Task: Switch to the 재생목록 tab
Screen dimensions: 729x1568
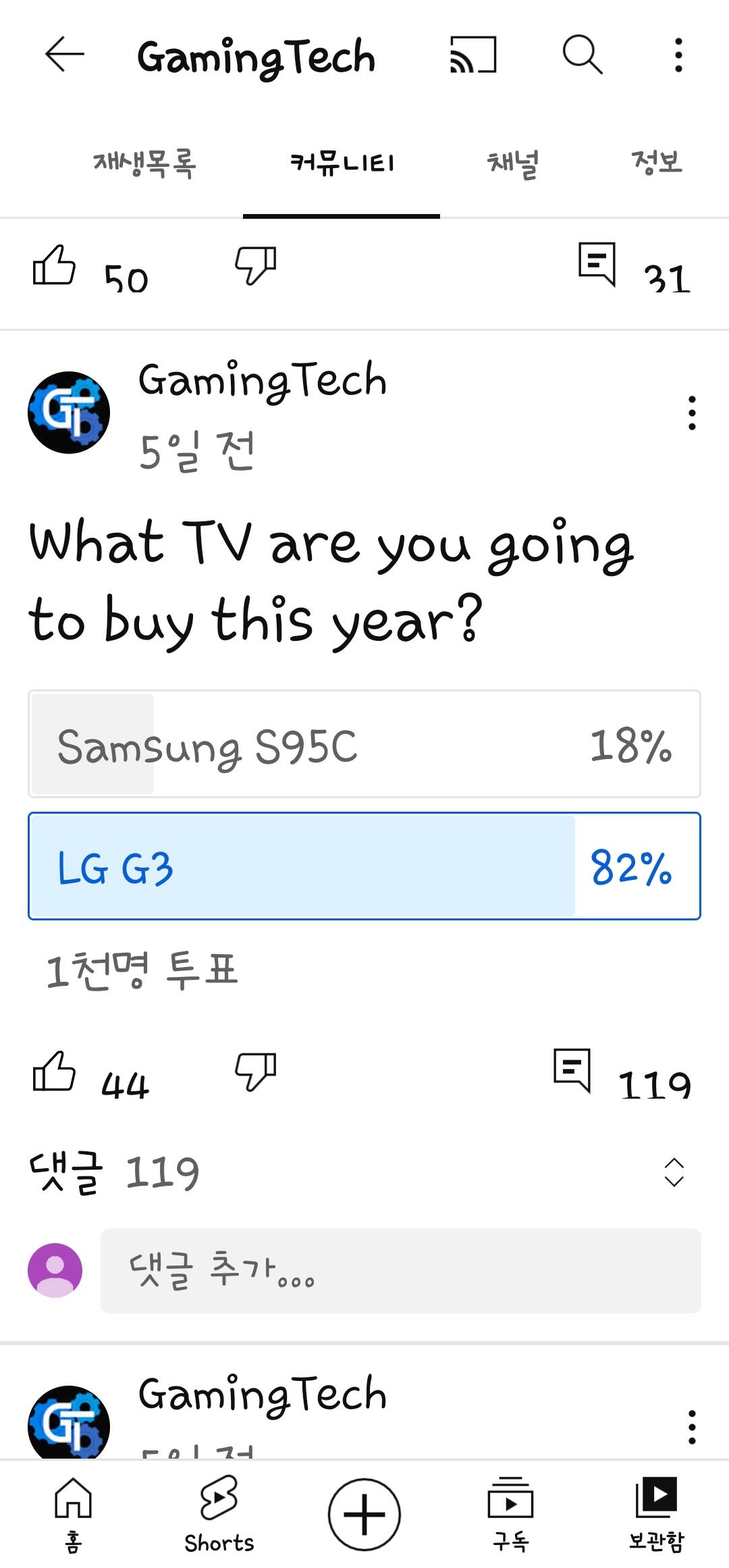Action: (x=144, y=163)
